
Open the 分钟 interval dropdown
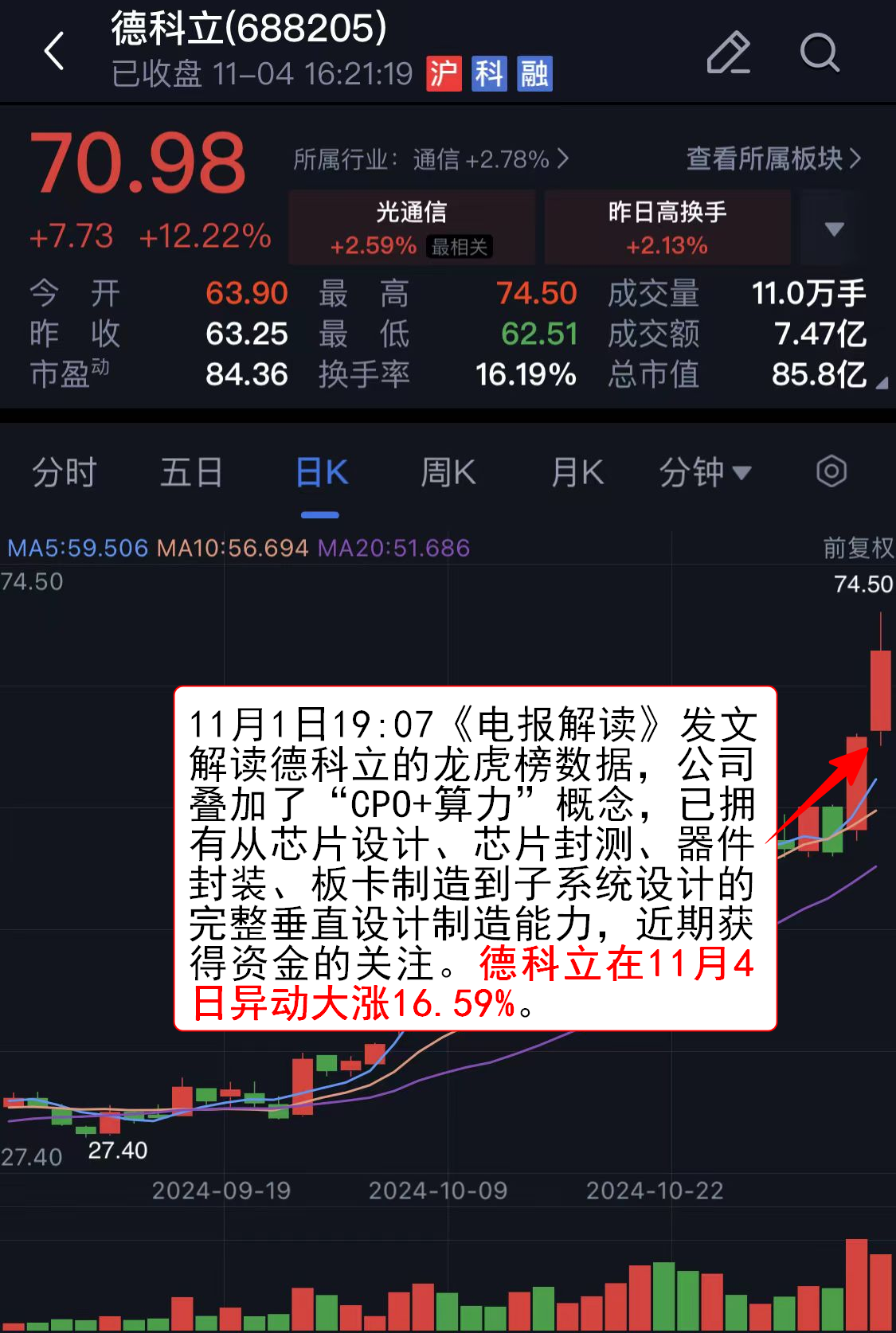tap(705, 473)
